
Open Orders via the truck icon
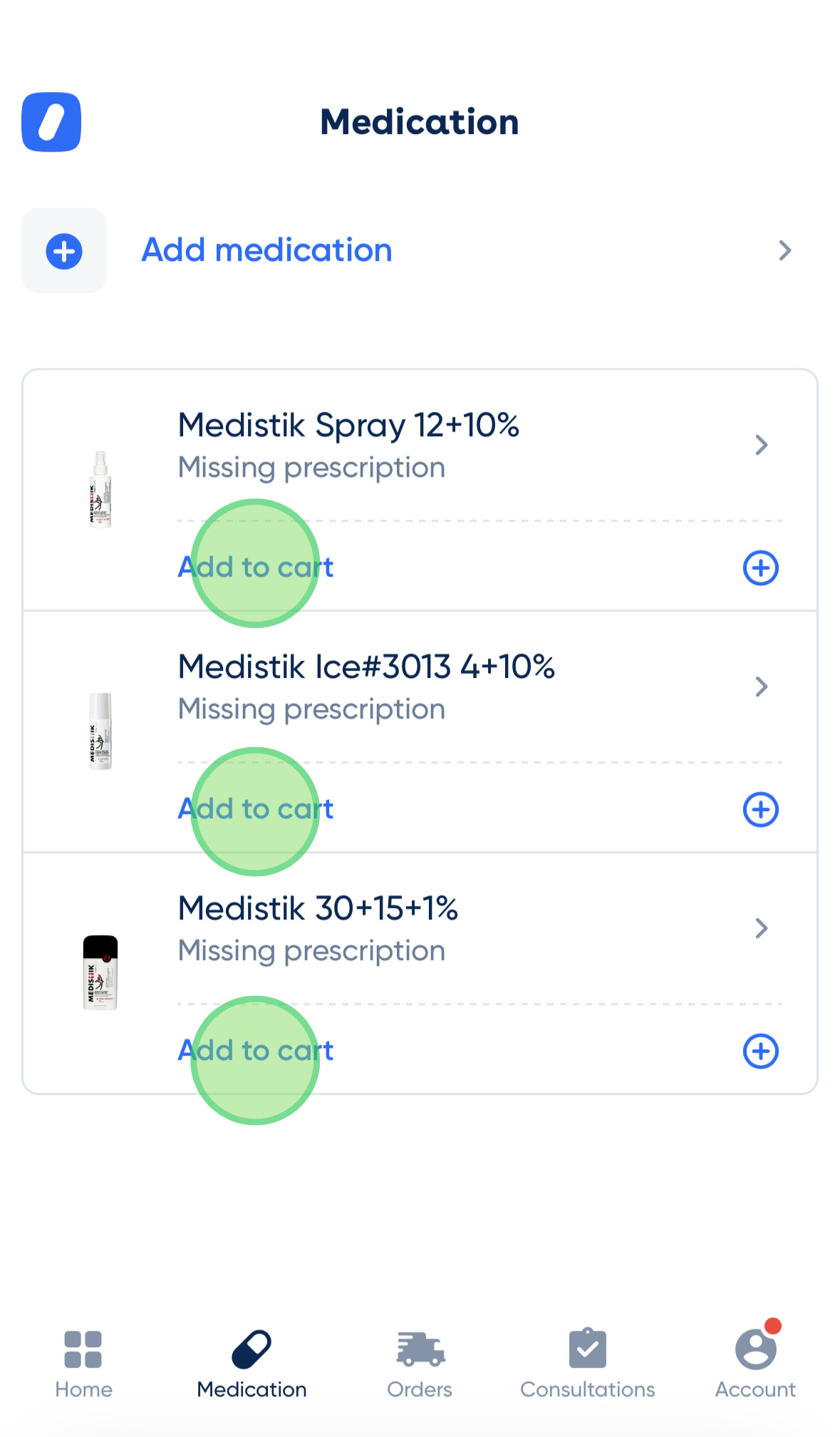click(420, 1349)
